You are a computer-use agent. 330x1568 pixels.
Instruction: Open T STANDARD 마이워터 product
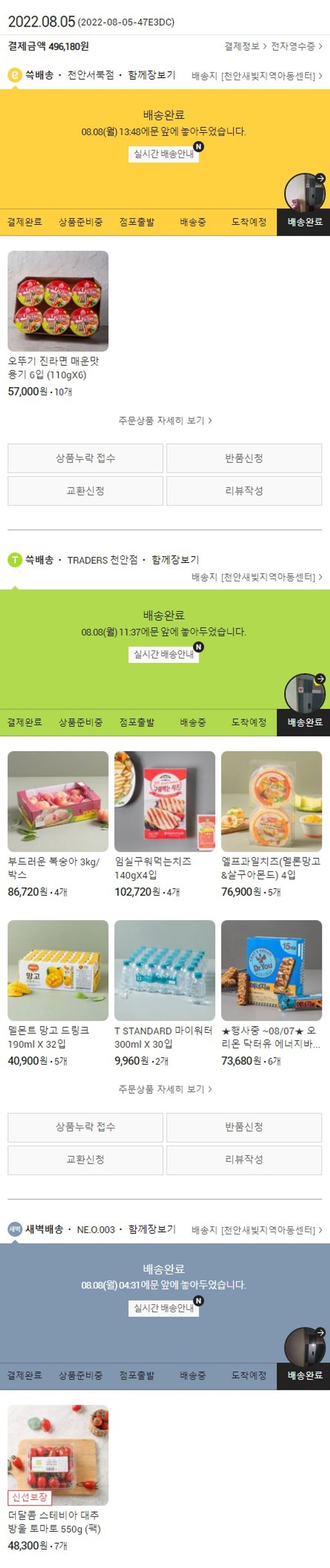pyautogui.click(x=165, y=970)
